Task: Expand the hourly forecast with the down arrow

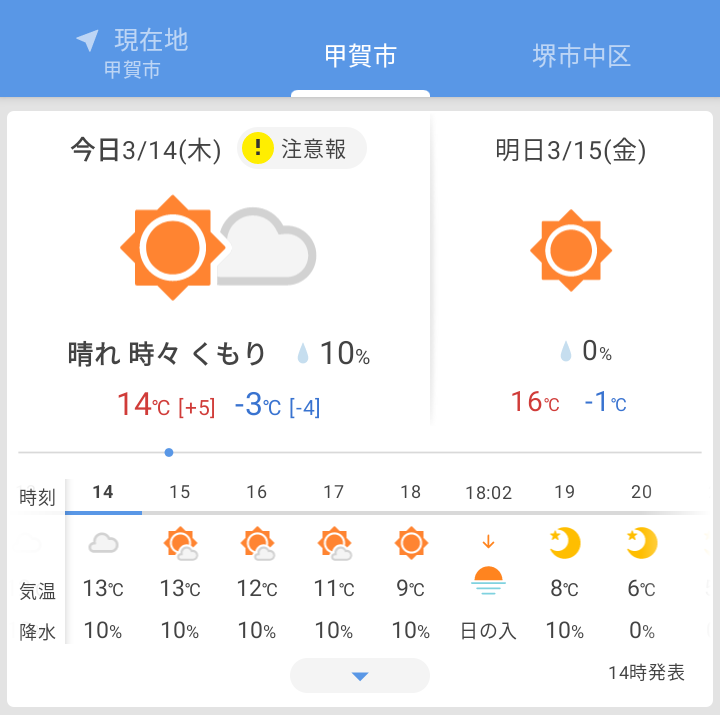Action: pyautogui.click(x=360, y=676)
